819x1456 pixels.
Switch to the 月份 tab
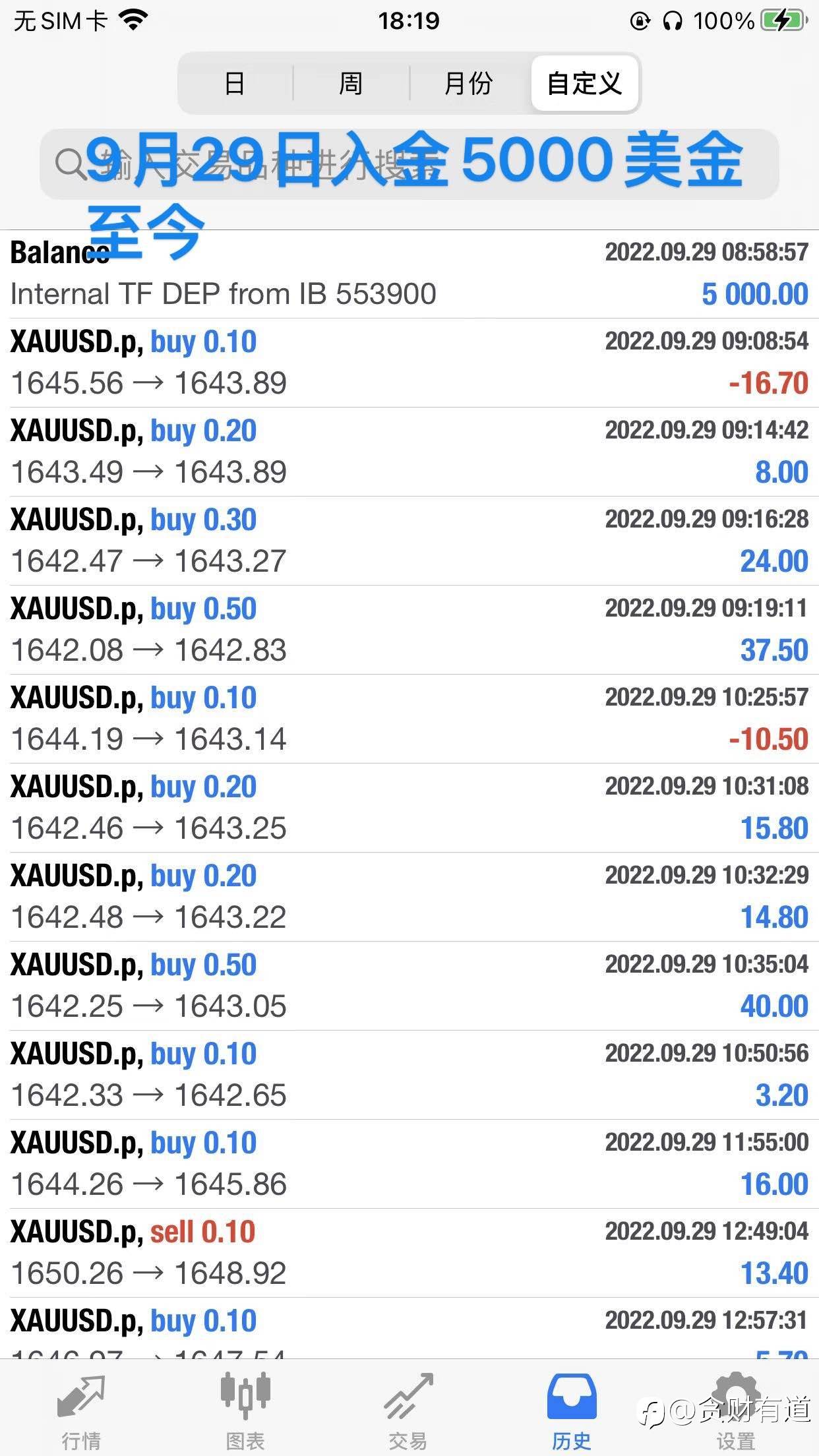point(468,84)
